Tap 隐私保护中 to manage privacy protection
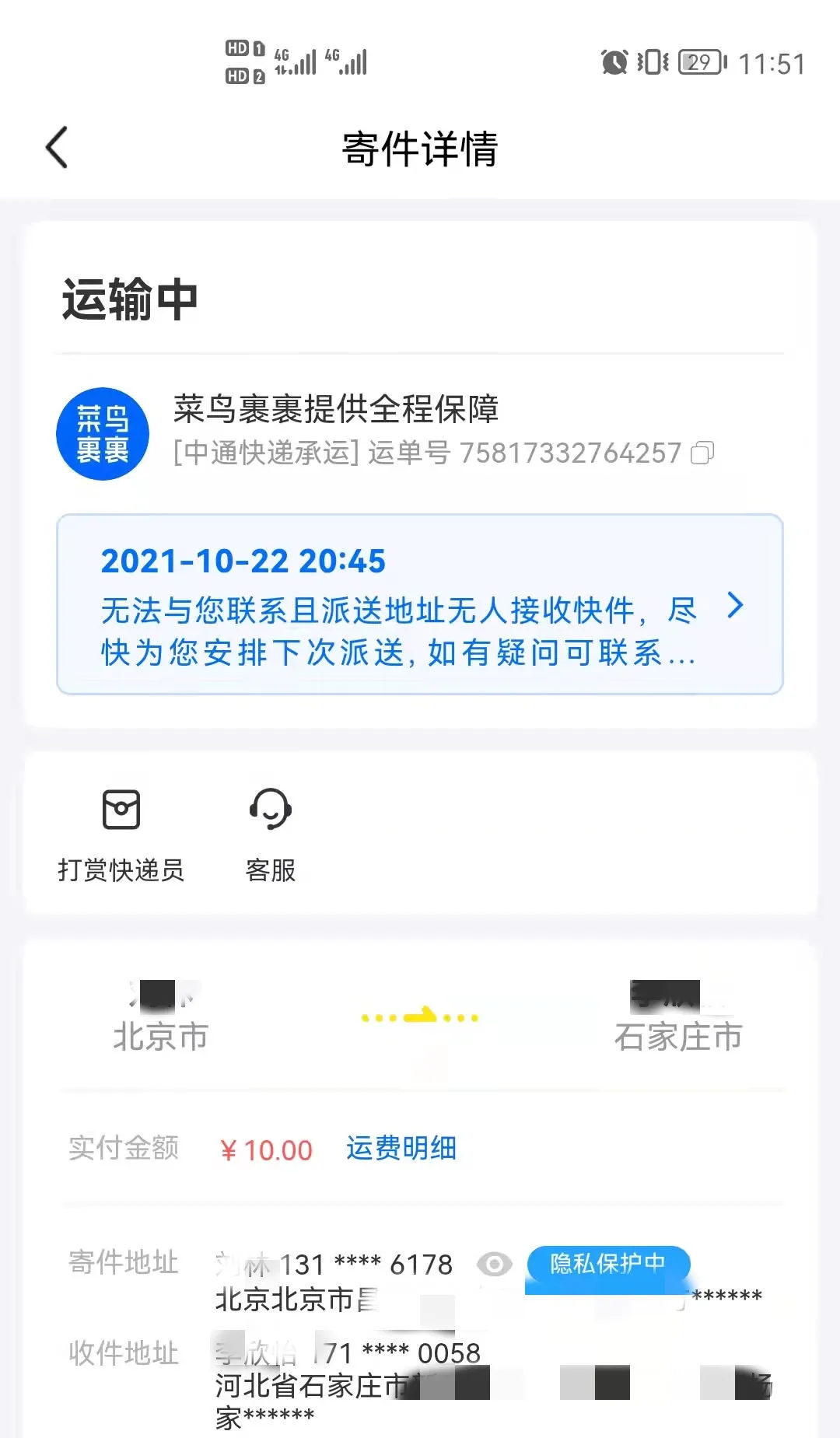 pos(609,1261)
